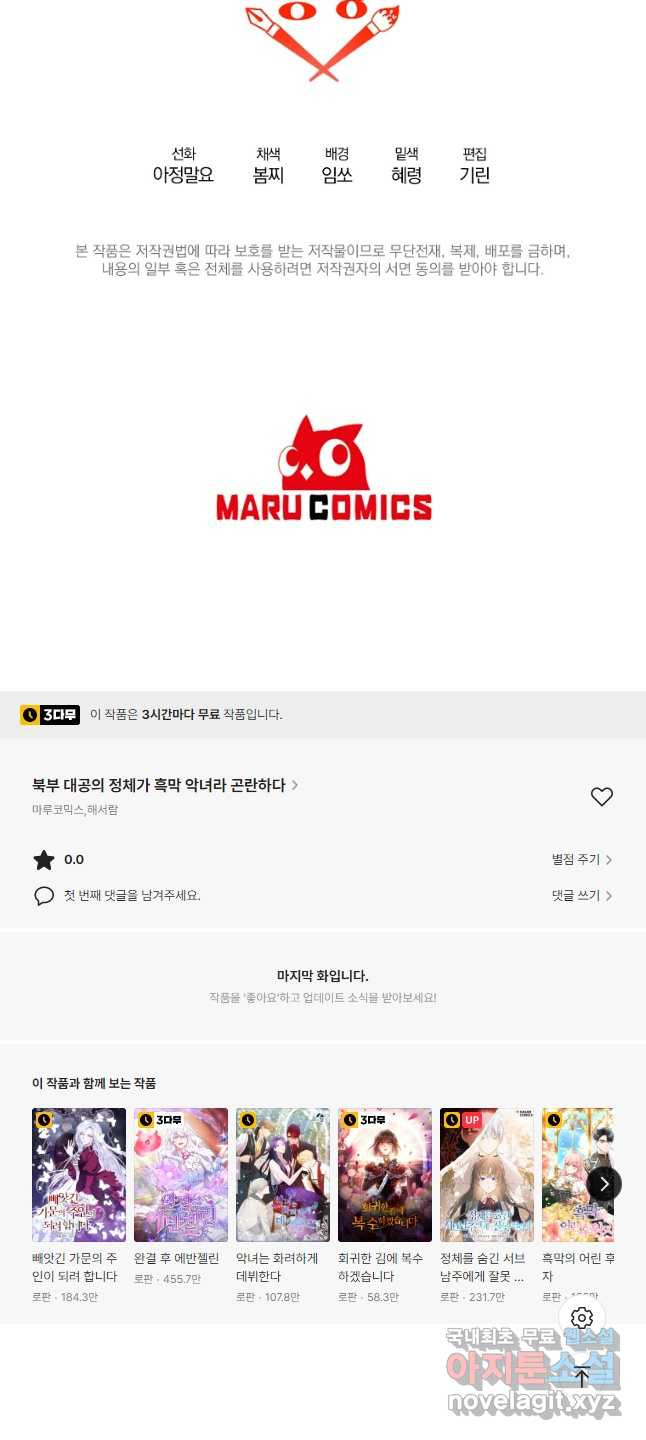Viewport: 646px width, 1440px height.
Task: Like this webtoon with the heart icon
Action: click(x=601, y=797)
